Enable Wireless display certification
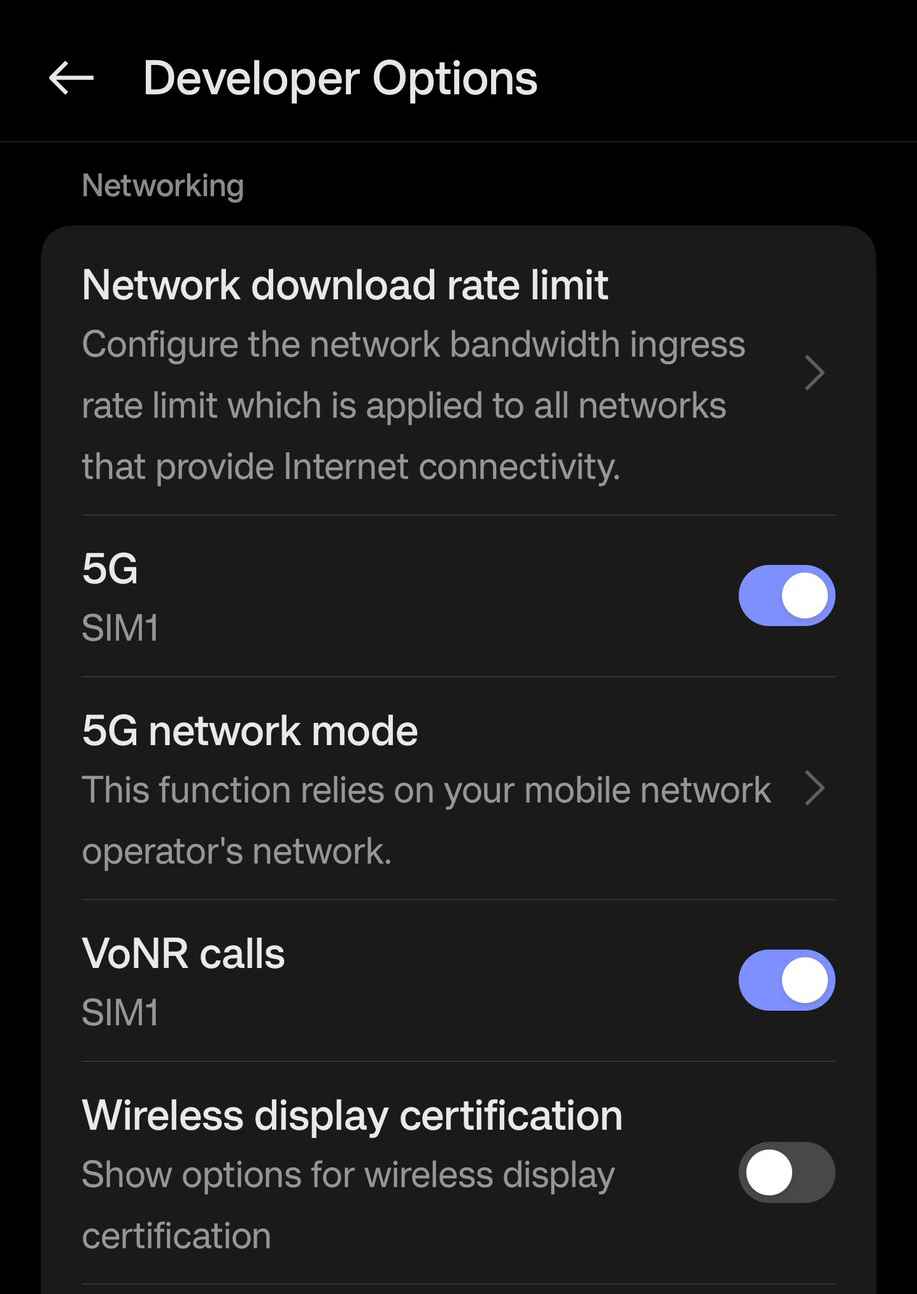 pos(786,1173)
